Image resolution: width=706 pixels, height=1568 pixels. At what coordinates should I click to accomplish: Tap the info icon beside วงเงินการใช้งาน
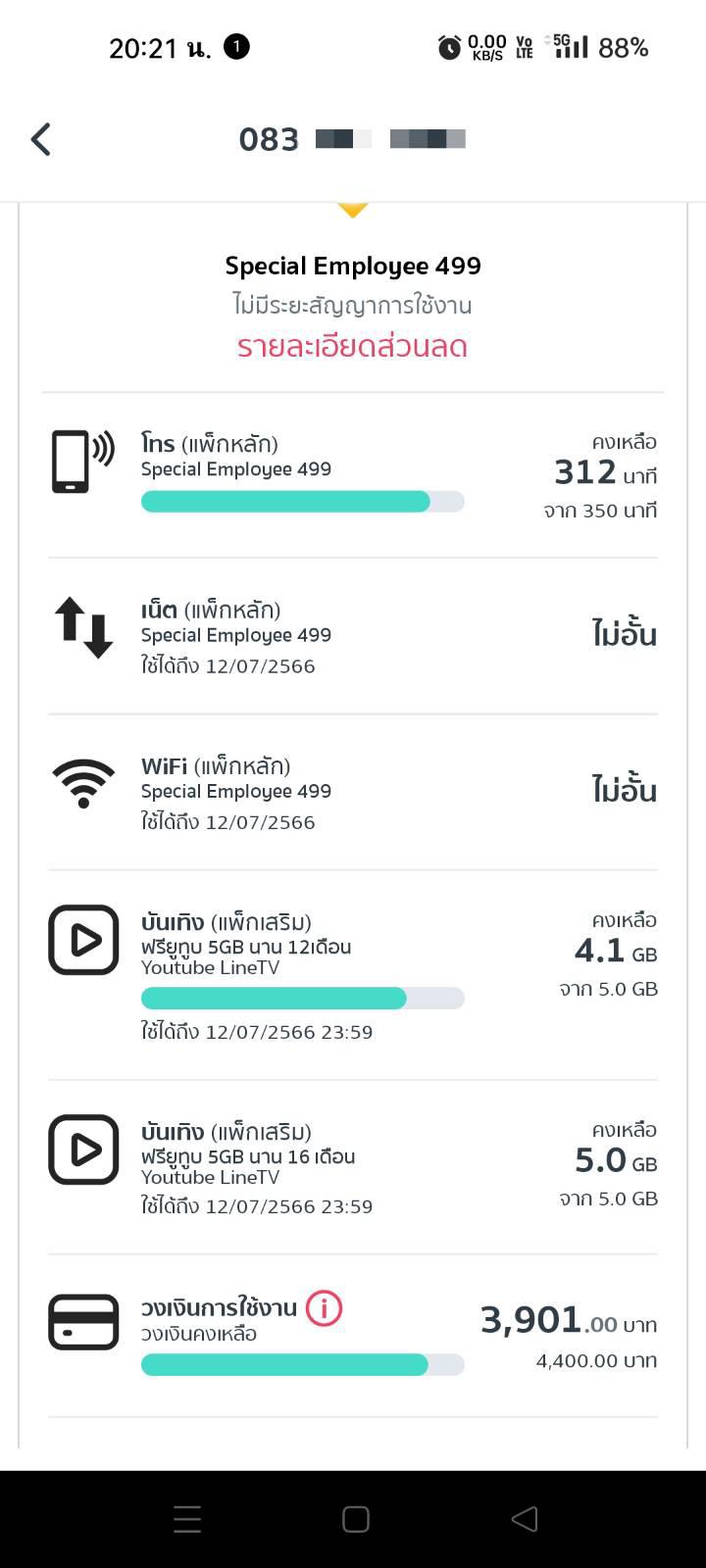point(324,1308)
